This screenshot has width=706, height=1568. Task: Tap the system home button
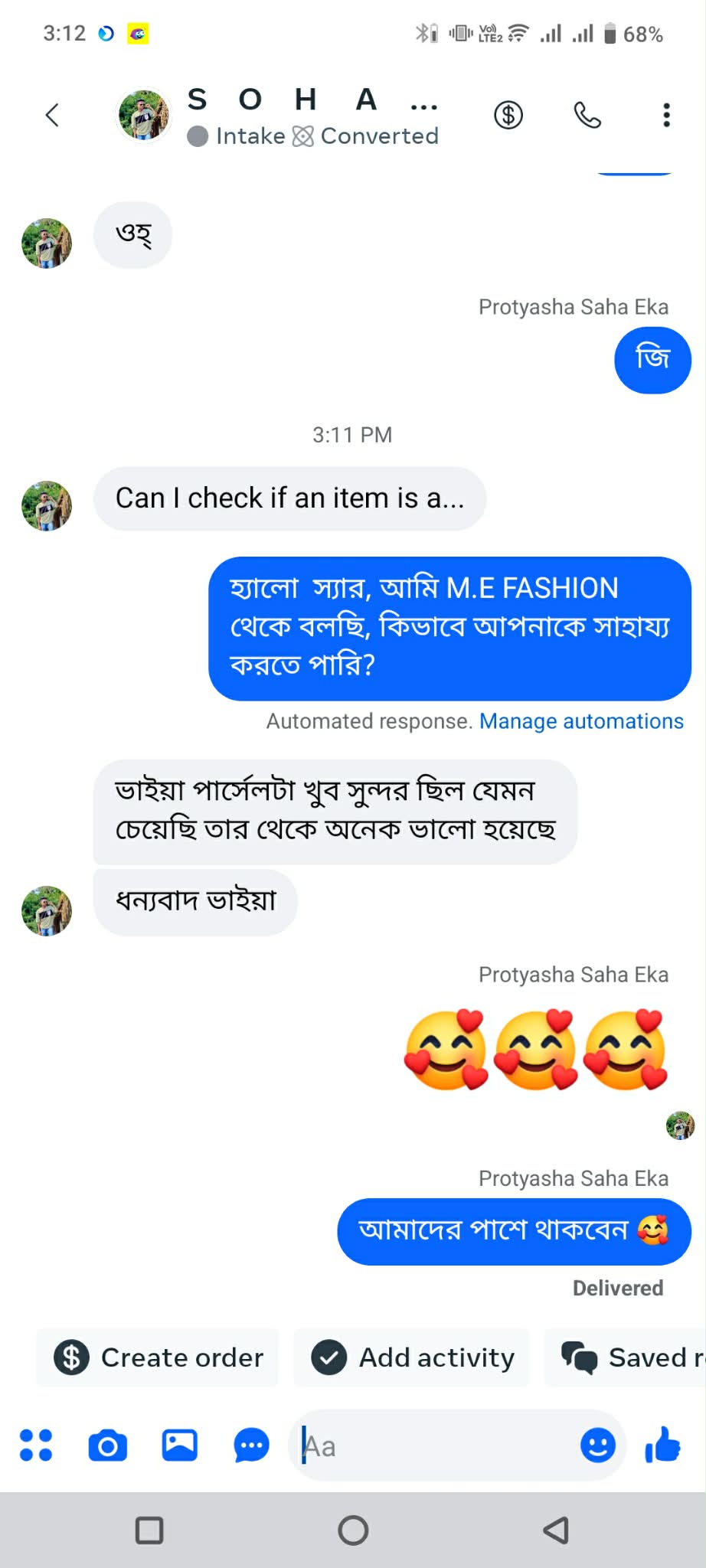353,1530
